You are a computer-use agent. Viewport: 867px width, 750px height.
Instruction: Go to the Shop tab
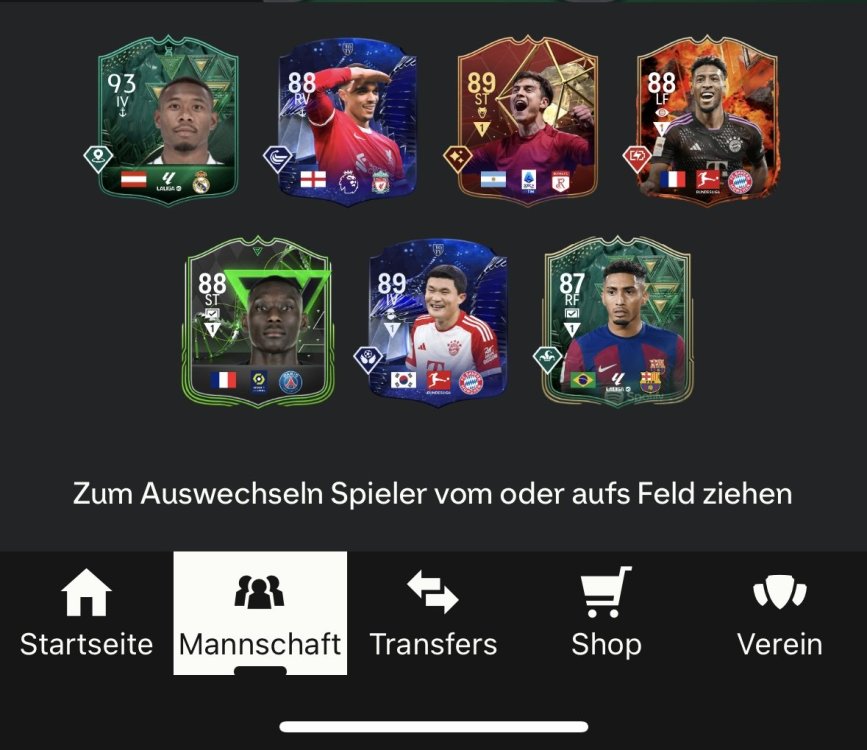click(x=606, y=613)
